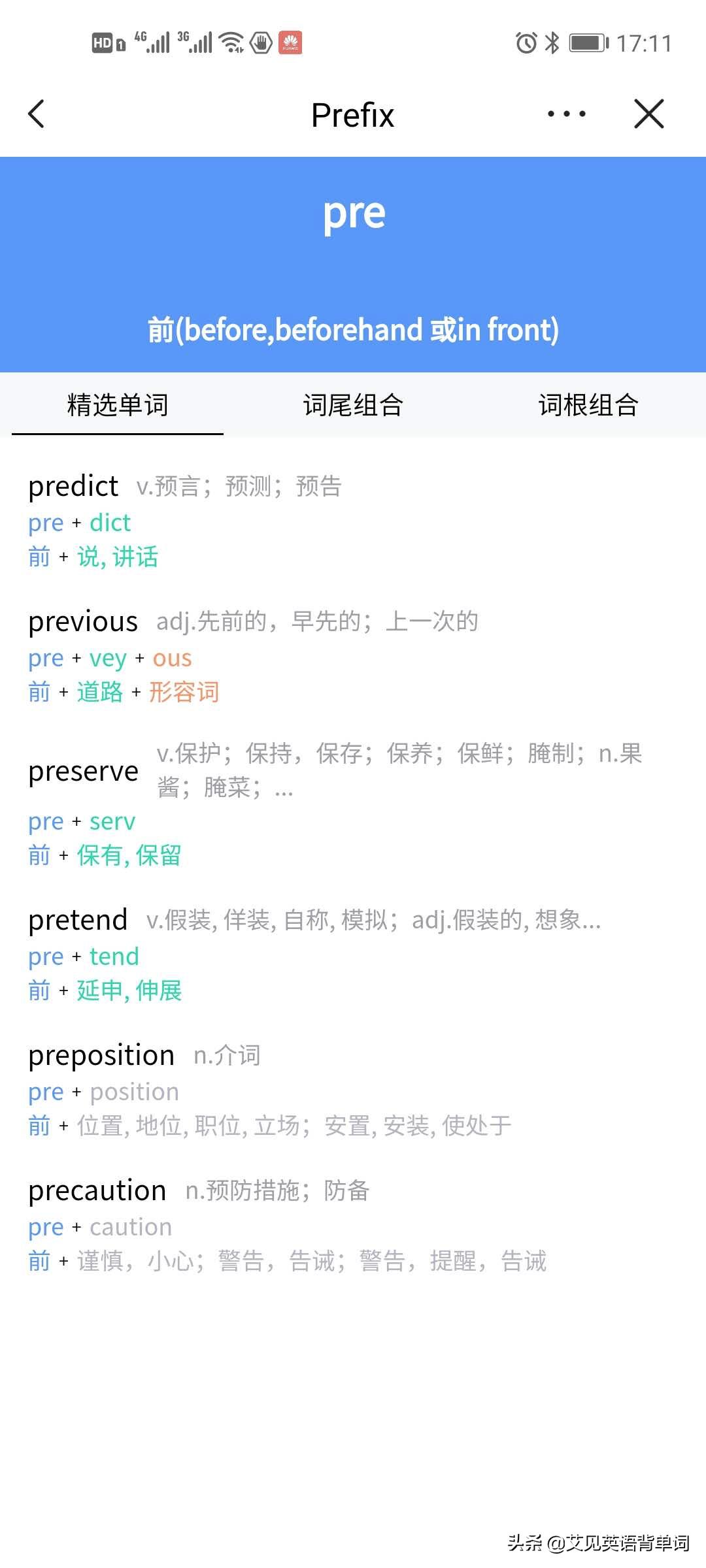Tap the battery indicator
Image resolution: width=706 pixels, height=1568 pixels.
(586, 42)
